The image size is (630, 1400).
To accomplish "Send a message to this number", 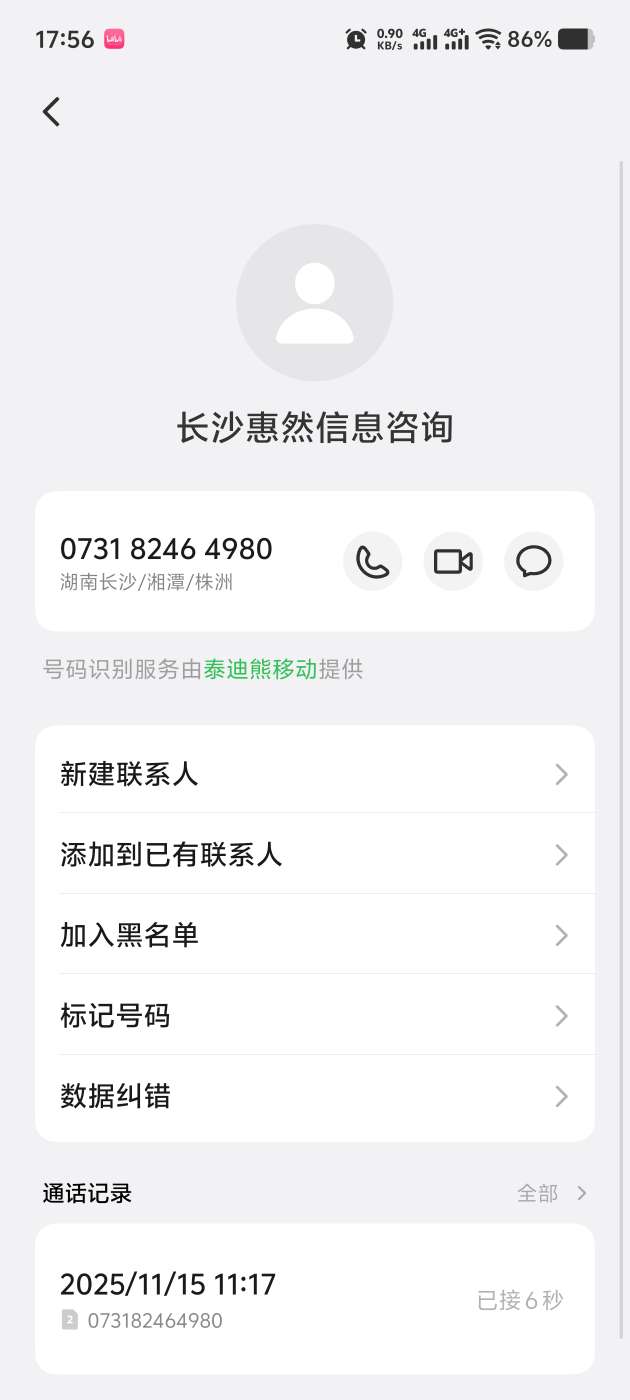I will pos(533,561).
